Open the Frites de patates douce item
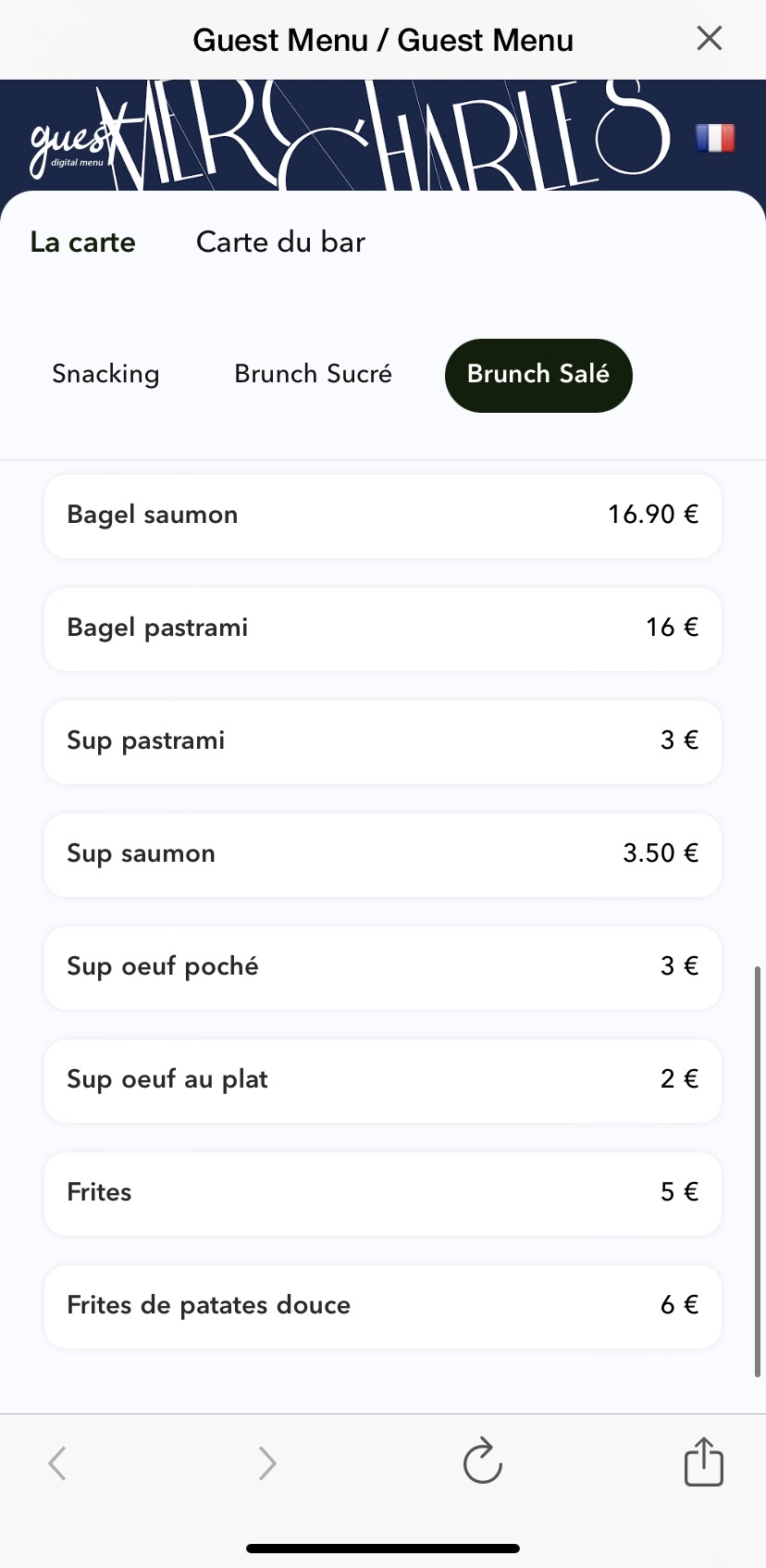The height and width of the screenshot is (1568, 766). (x=382, y=1306)
